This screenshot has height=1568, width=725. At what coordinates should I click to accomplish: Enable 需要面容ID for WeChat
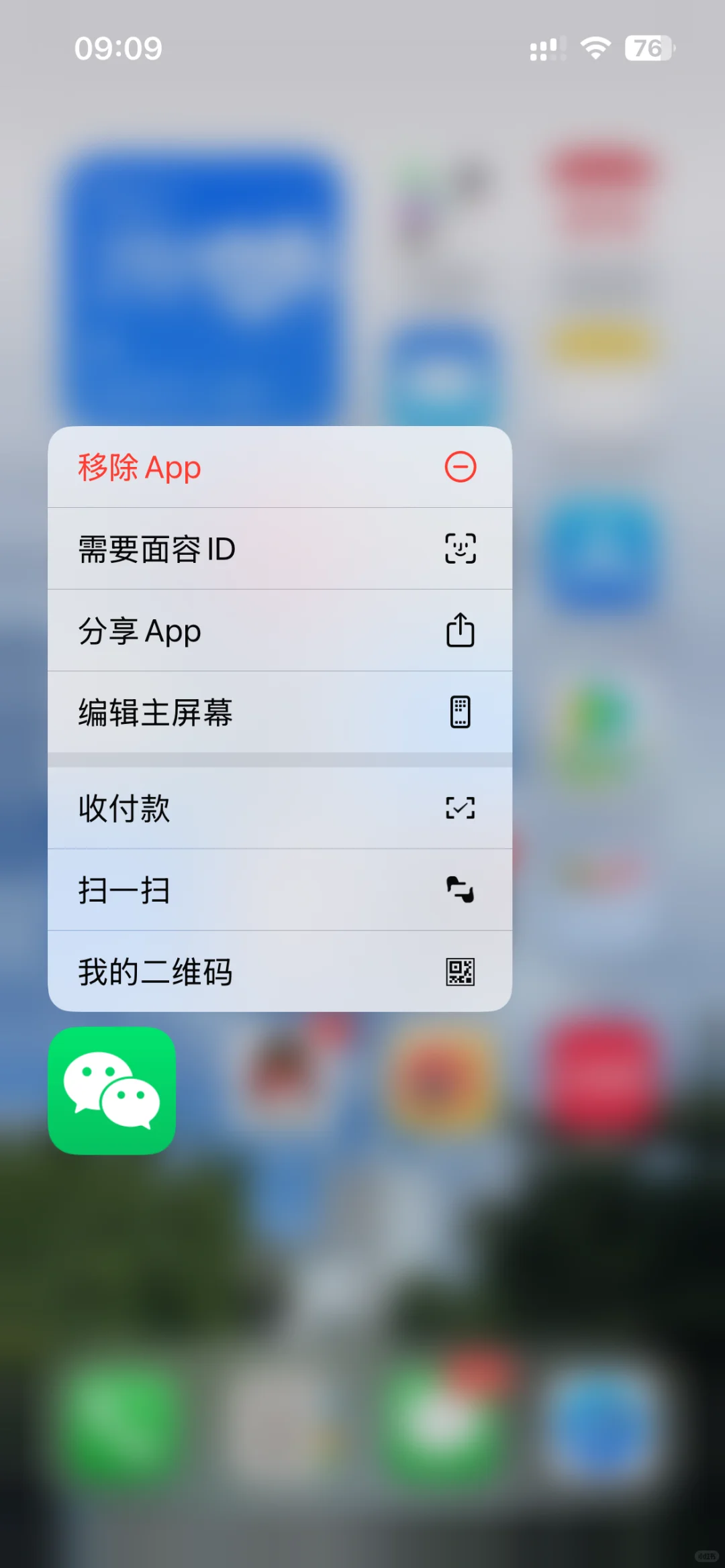click(x=201, y=548)
